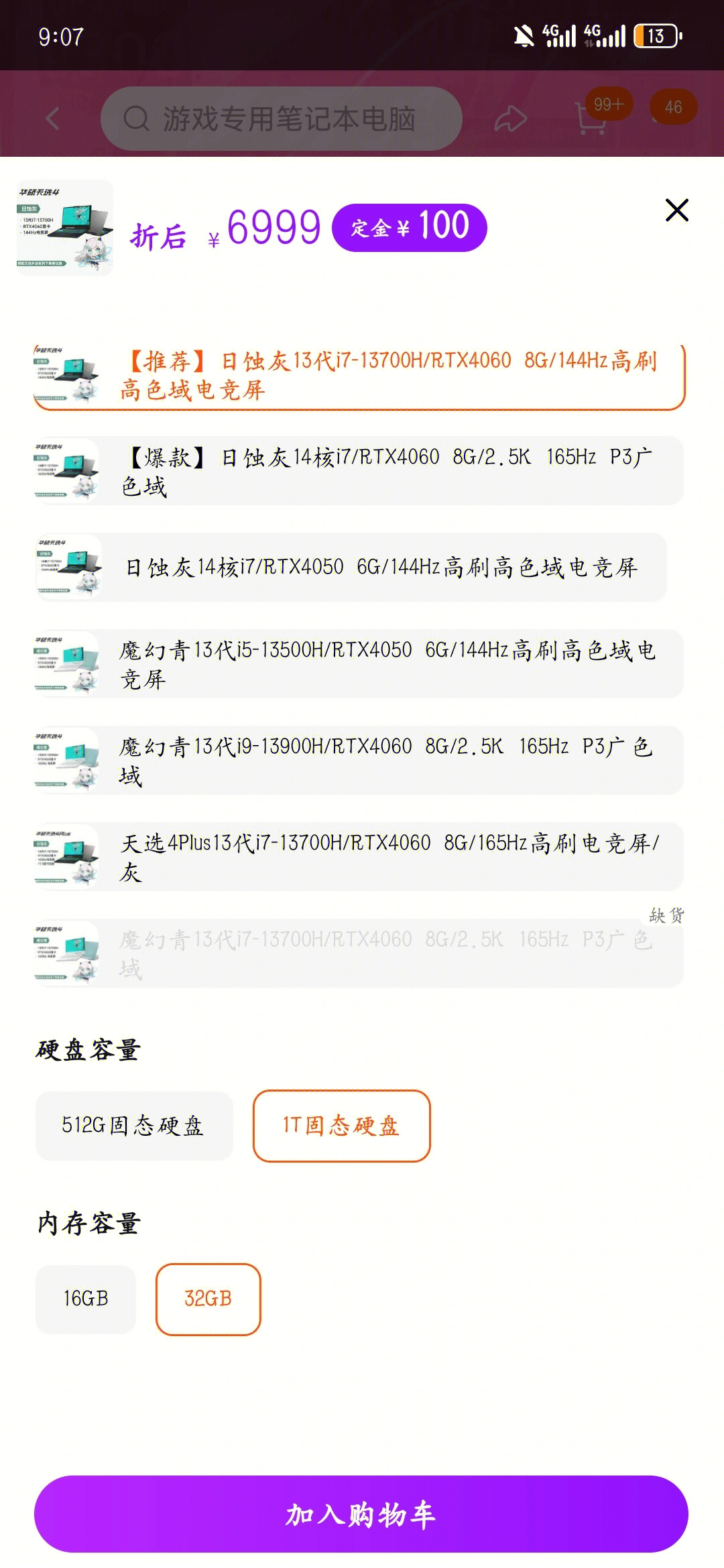724x1568 pixels.
Task: Choose 魔幻青13代i5-13500H/RTX4050 option
Action: click(359, 664)
